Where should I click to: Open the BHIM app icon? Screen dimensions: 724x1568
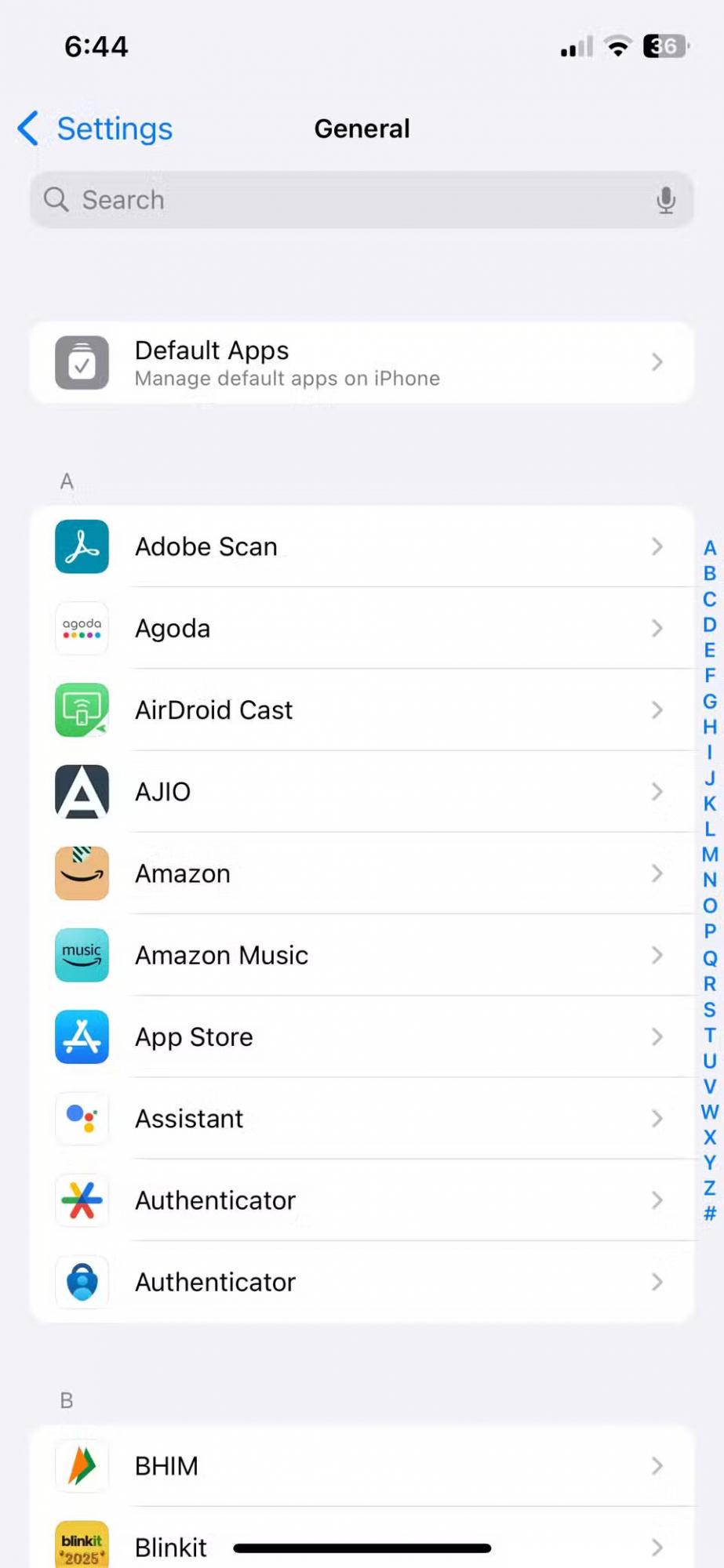pos(82,1465)
